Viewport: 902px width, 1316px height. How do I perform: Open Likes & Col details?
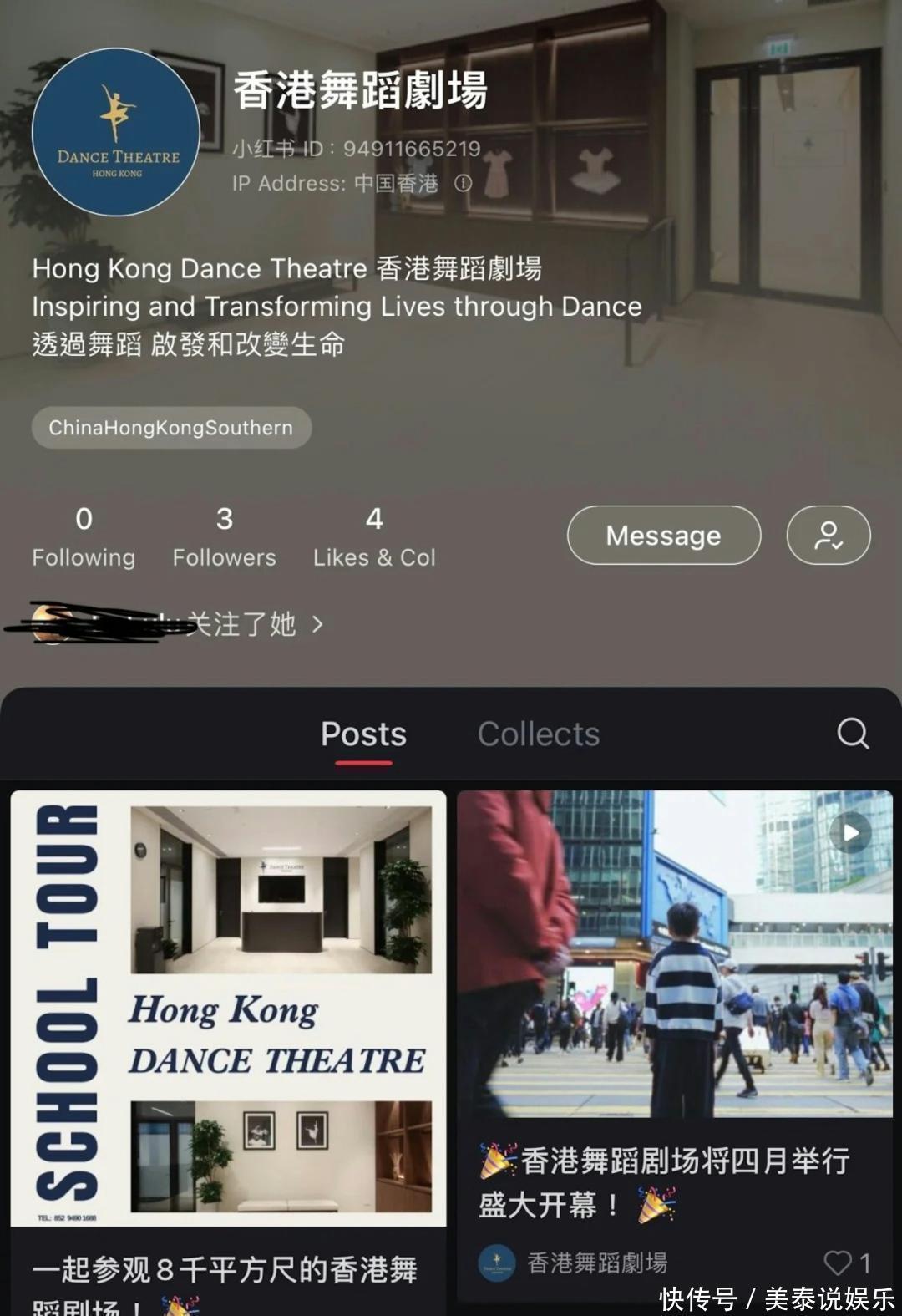(x=374, y=536)
